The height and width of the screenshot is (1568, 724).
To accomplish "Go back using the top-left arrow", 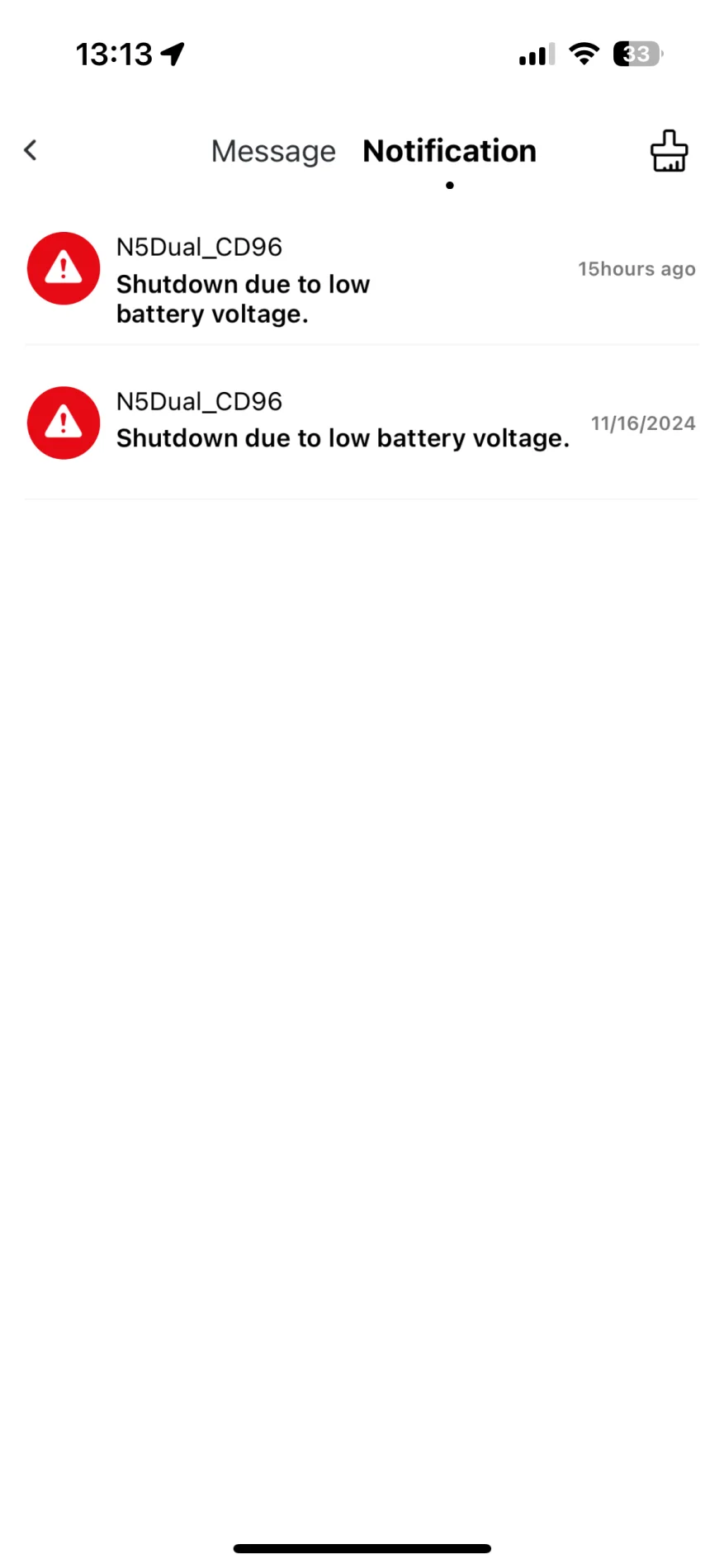I will click(x=31, y=150).
